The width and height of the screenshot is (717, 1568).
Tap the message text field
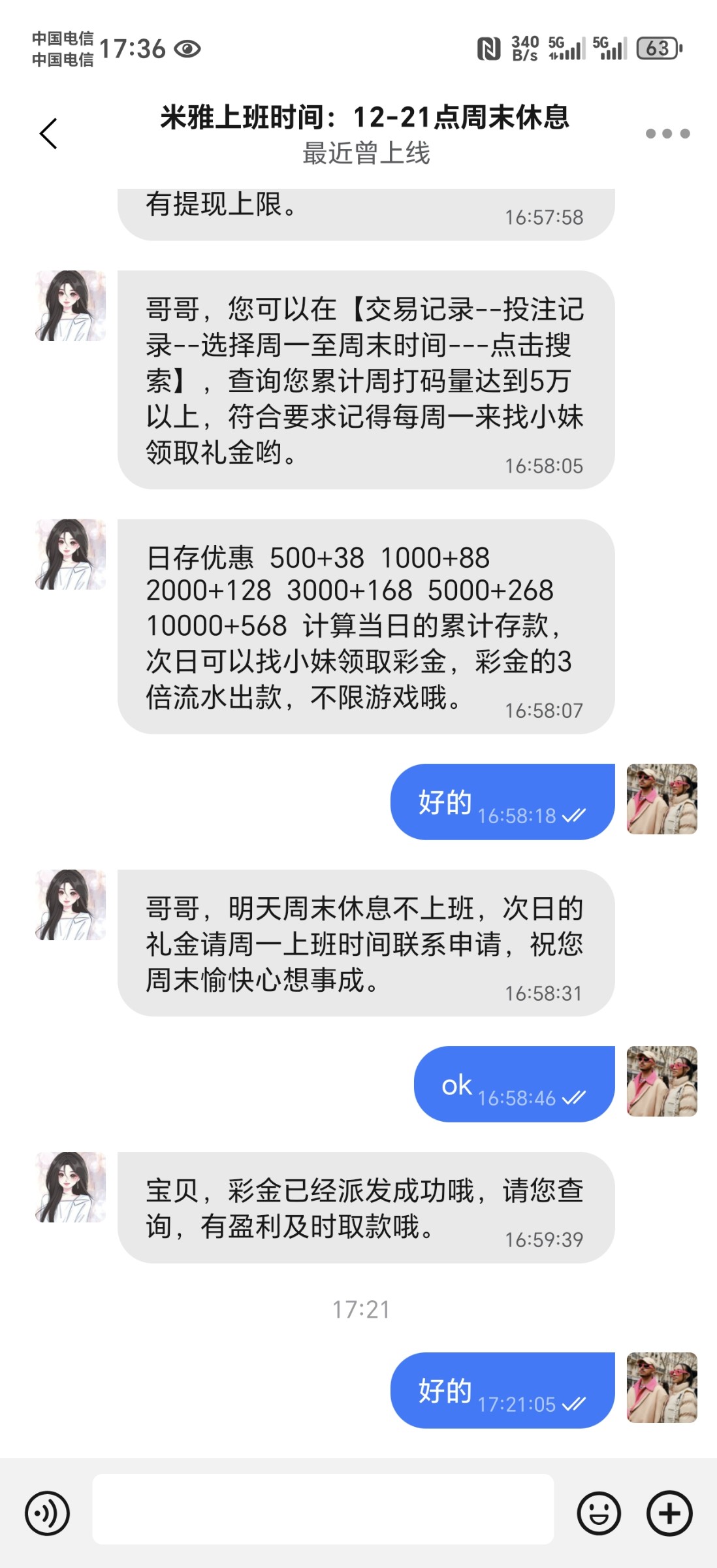(323, 1509)
